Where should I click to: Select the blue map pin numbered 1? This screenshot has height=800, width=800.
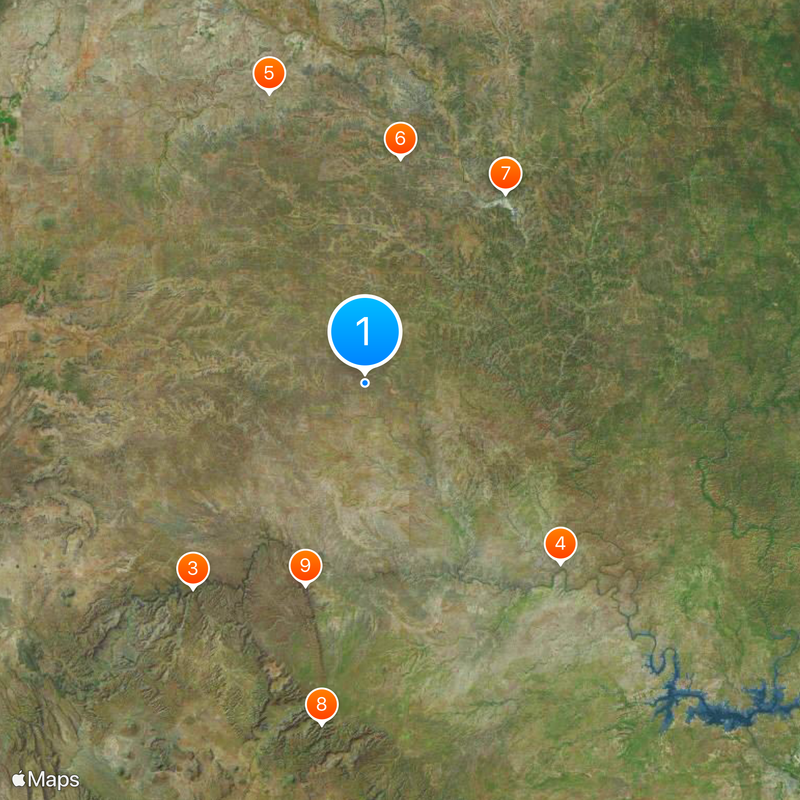point(365,332)
